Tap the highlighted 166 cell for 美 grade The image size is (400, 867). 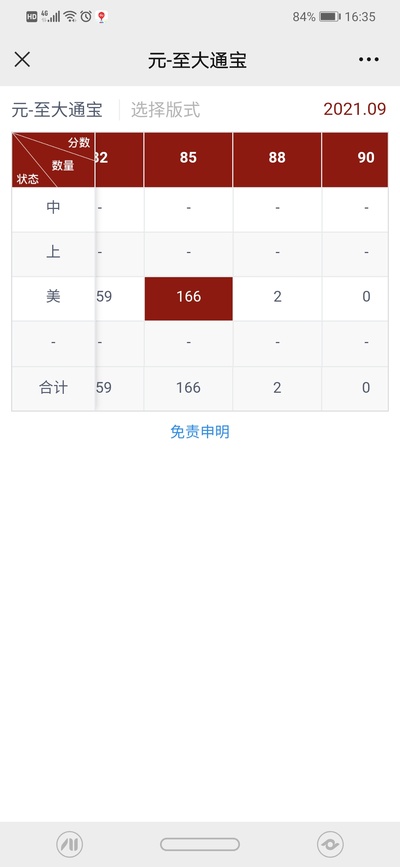coord(189,298)
